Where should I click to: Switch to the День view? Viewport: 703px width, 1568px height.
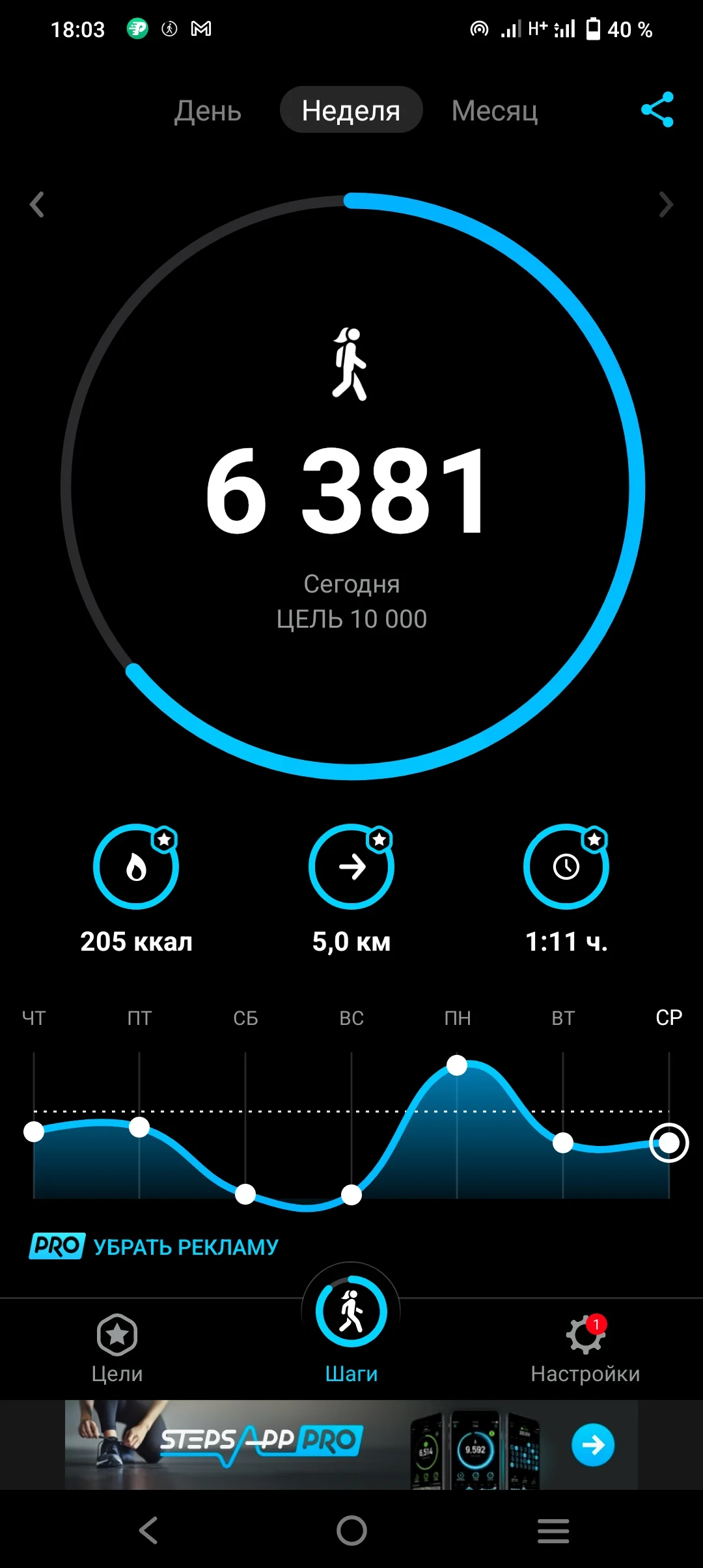click(x=208, y=111)
